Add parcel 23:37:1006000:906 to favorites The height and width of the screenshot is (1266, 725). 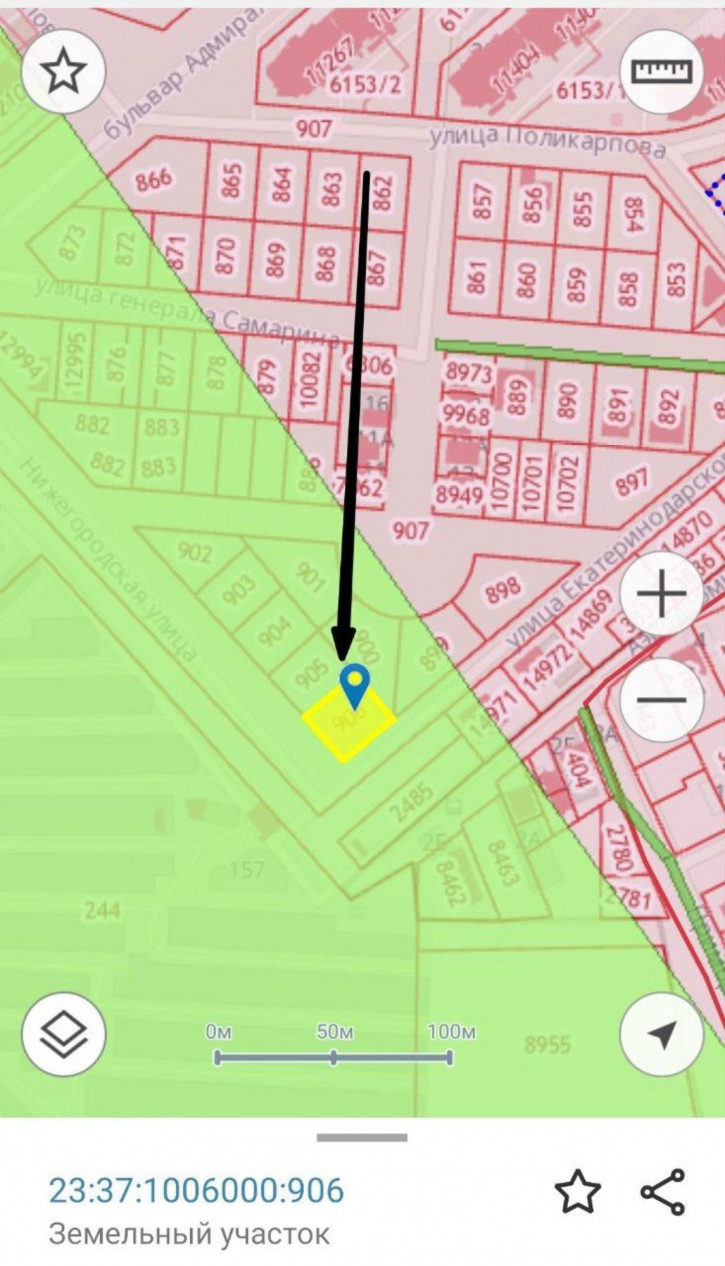(578, 1193)
